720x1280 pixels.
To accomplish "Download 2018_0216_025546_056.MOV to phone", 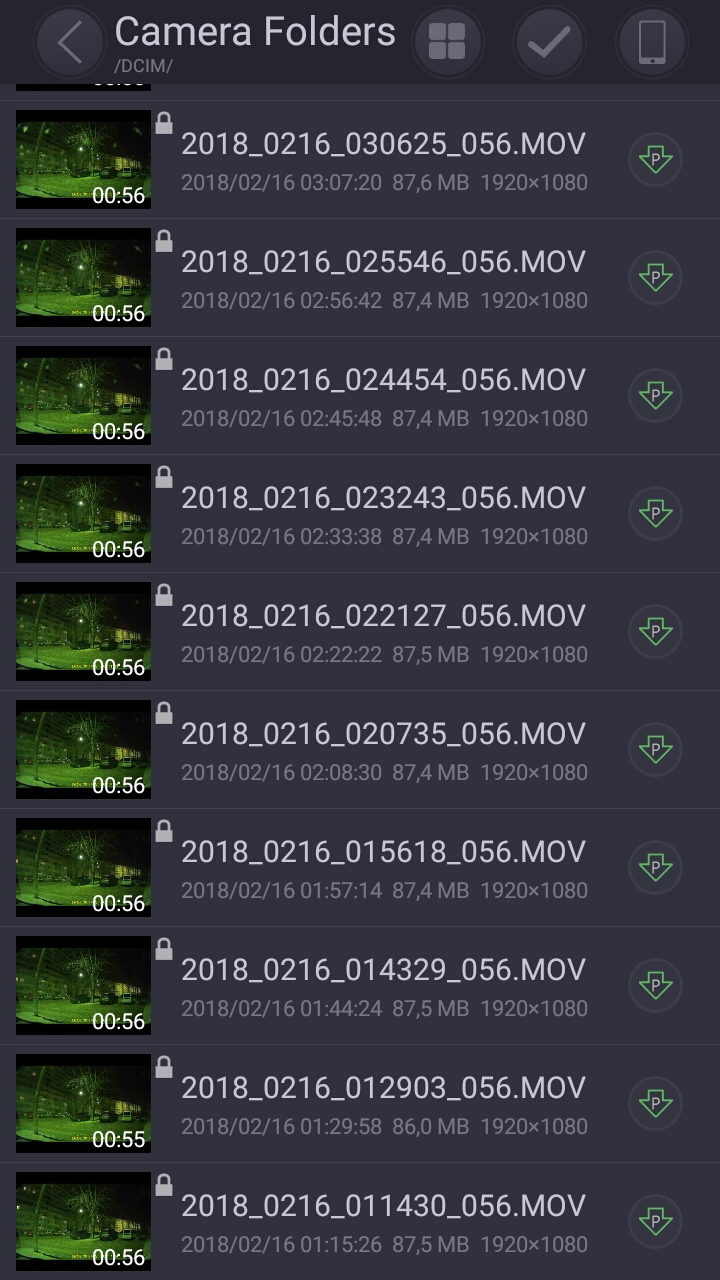I will (x=655, y=277).
